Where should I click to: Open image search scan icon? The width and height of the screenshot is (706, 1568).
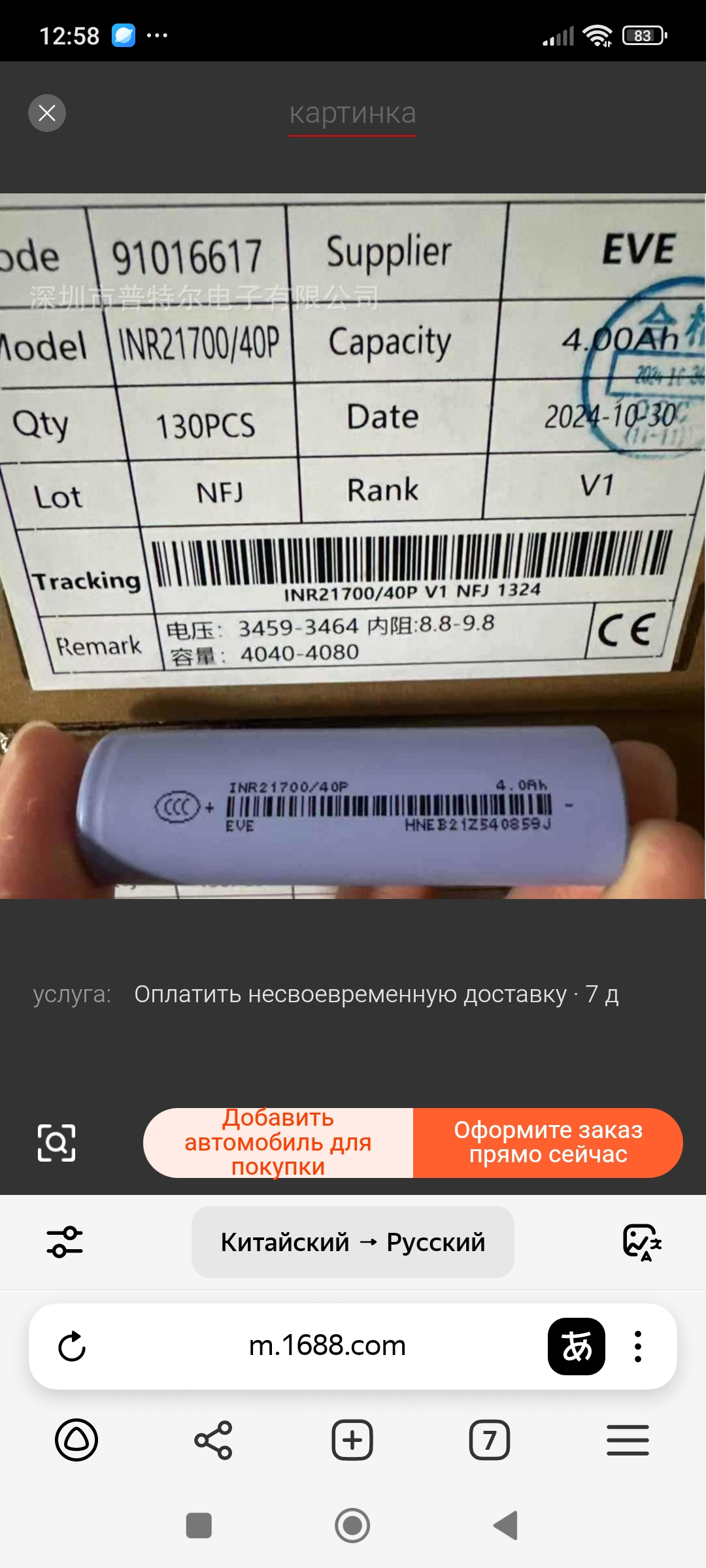click(56, 1143)
